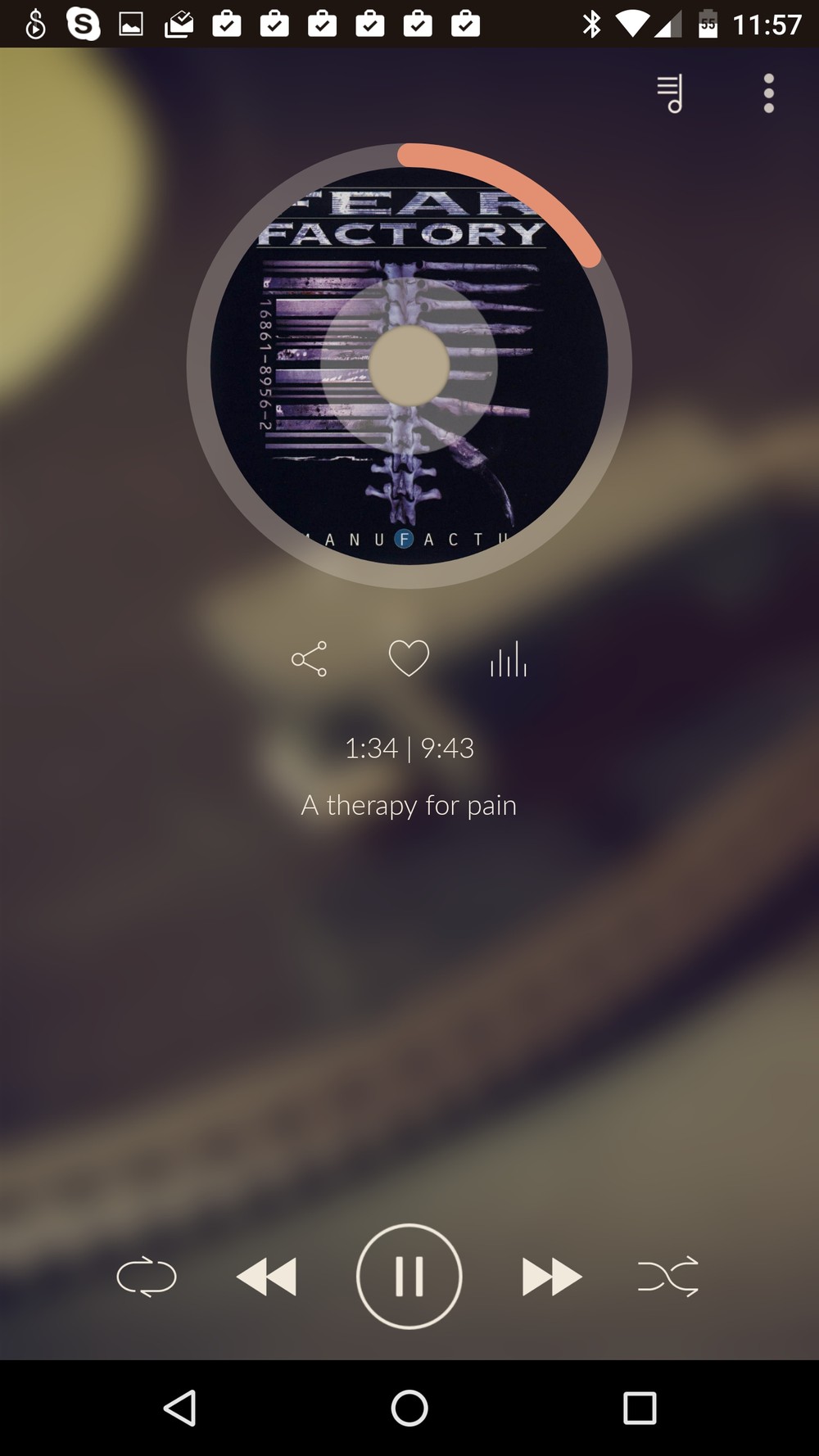The width and height of the screenshot is (819, 1456).
Task: Open the play queue list
Action: [x=670, y=93]
